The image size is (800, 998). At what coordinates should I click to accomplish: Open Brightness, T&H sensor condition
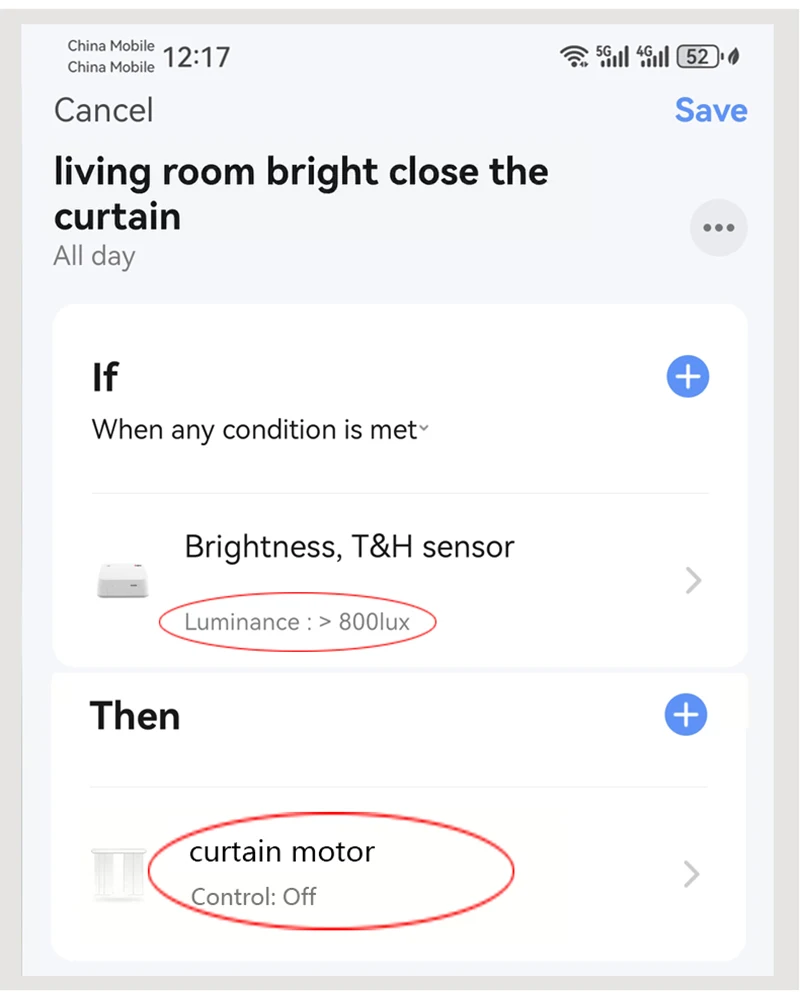click(400, 580)
